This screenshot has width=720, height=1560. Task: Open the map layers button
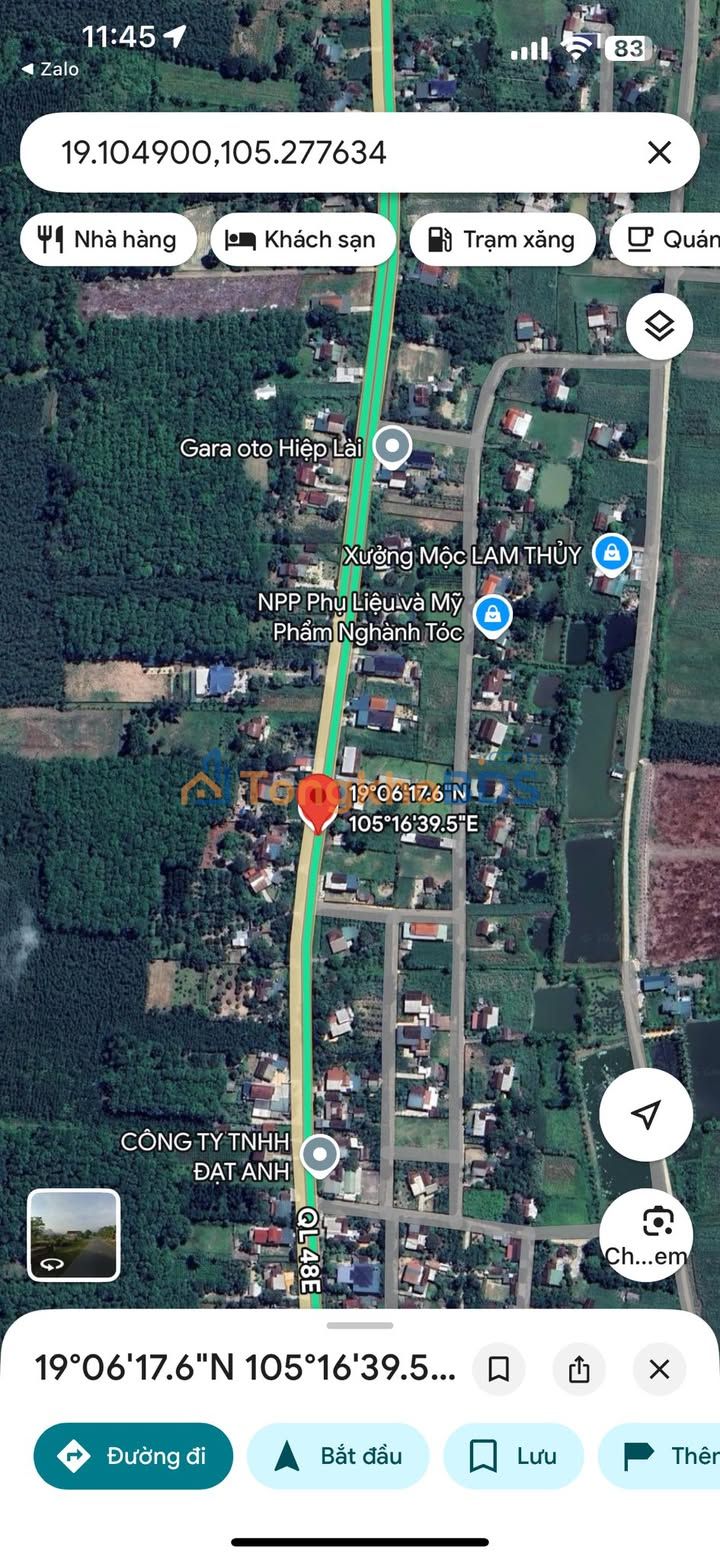(x=659, y=326)
